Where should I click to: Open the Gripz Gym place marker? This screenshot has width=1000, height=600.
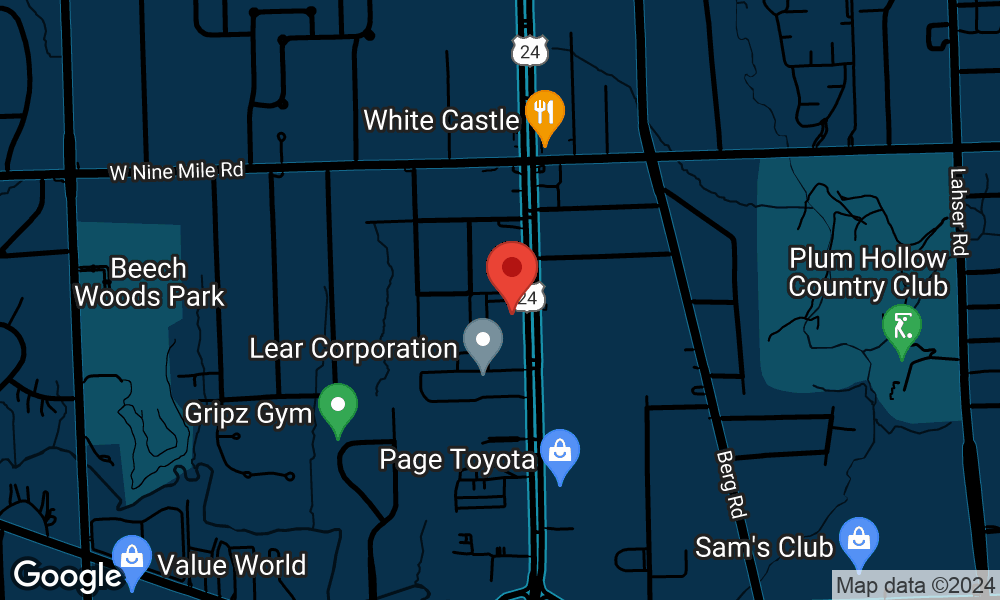(x=337, y=406)
